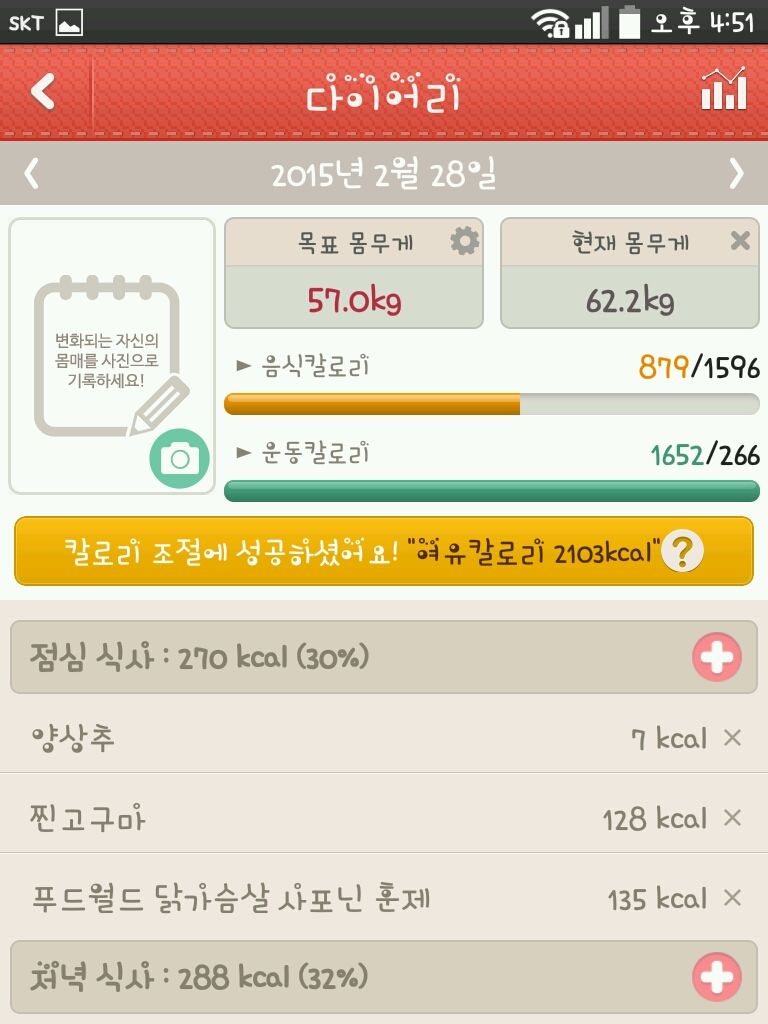Open settings gear for 목표 몸무게
The width and height of the screenshot is (768, 1024).
(464, 241)
